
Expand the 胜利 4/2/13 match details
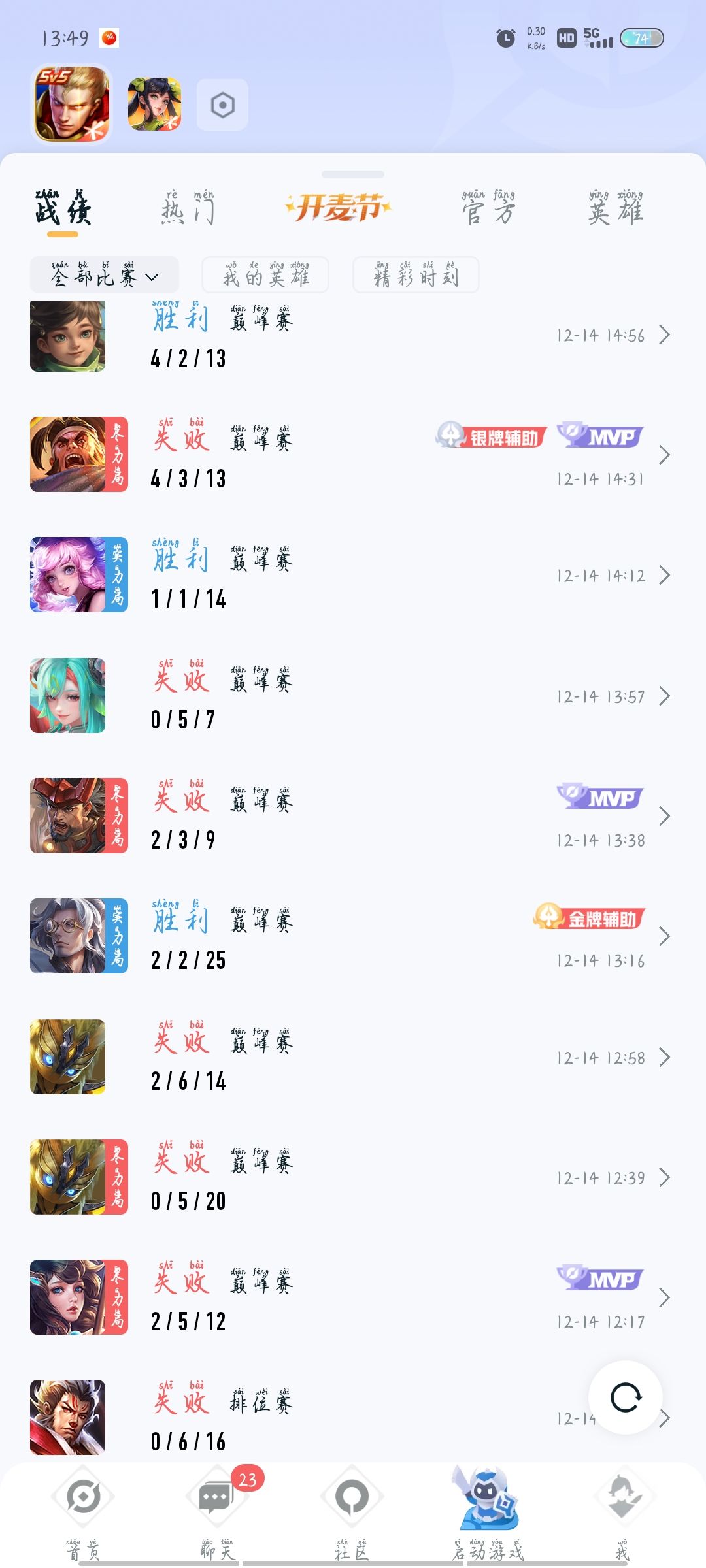(667, 335)
